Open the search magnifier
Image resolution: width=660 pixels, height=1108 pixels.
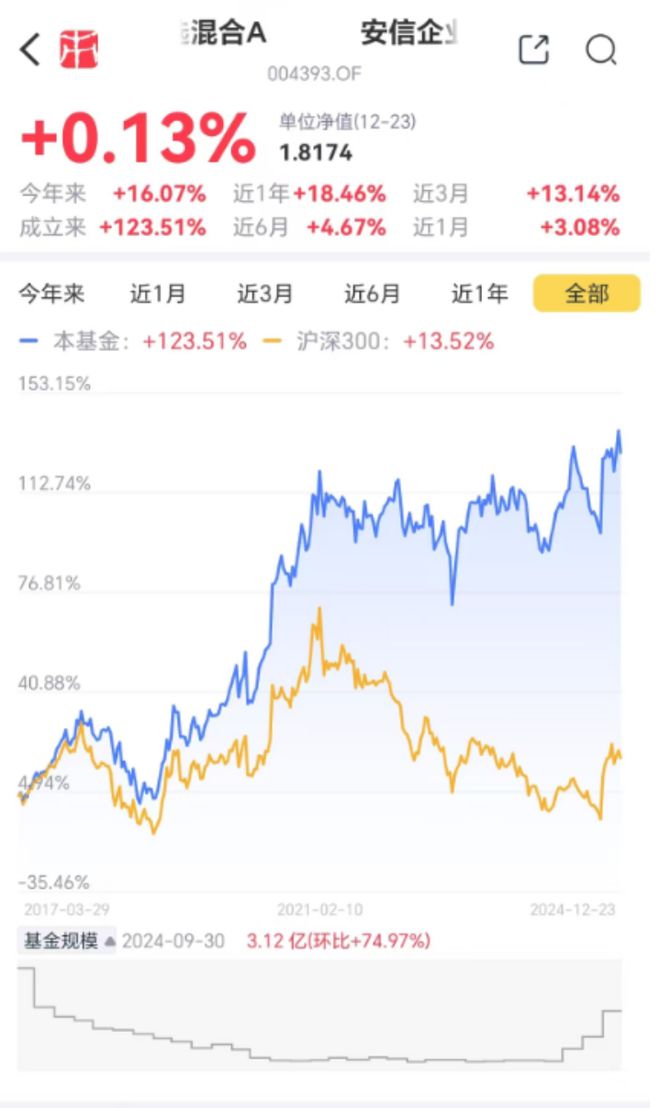[x=601, y=50]
